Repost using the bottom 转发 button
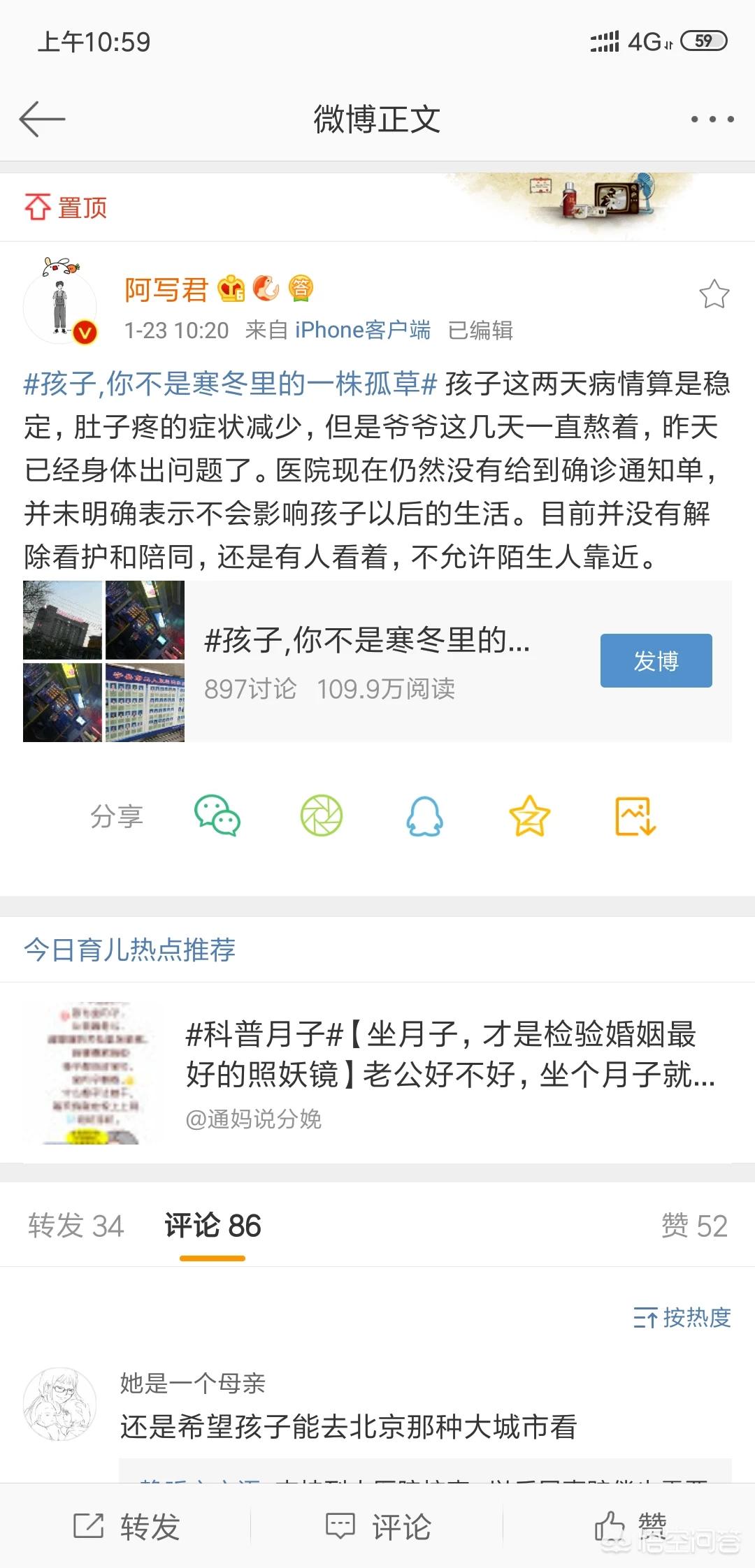Screen dimensions: 755x1568 click(127, 1526)
